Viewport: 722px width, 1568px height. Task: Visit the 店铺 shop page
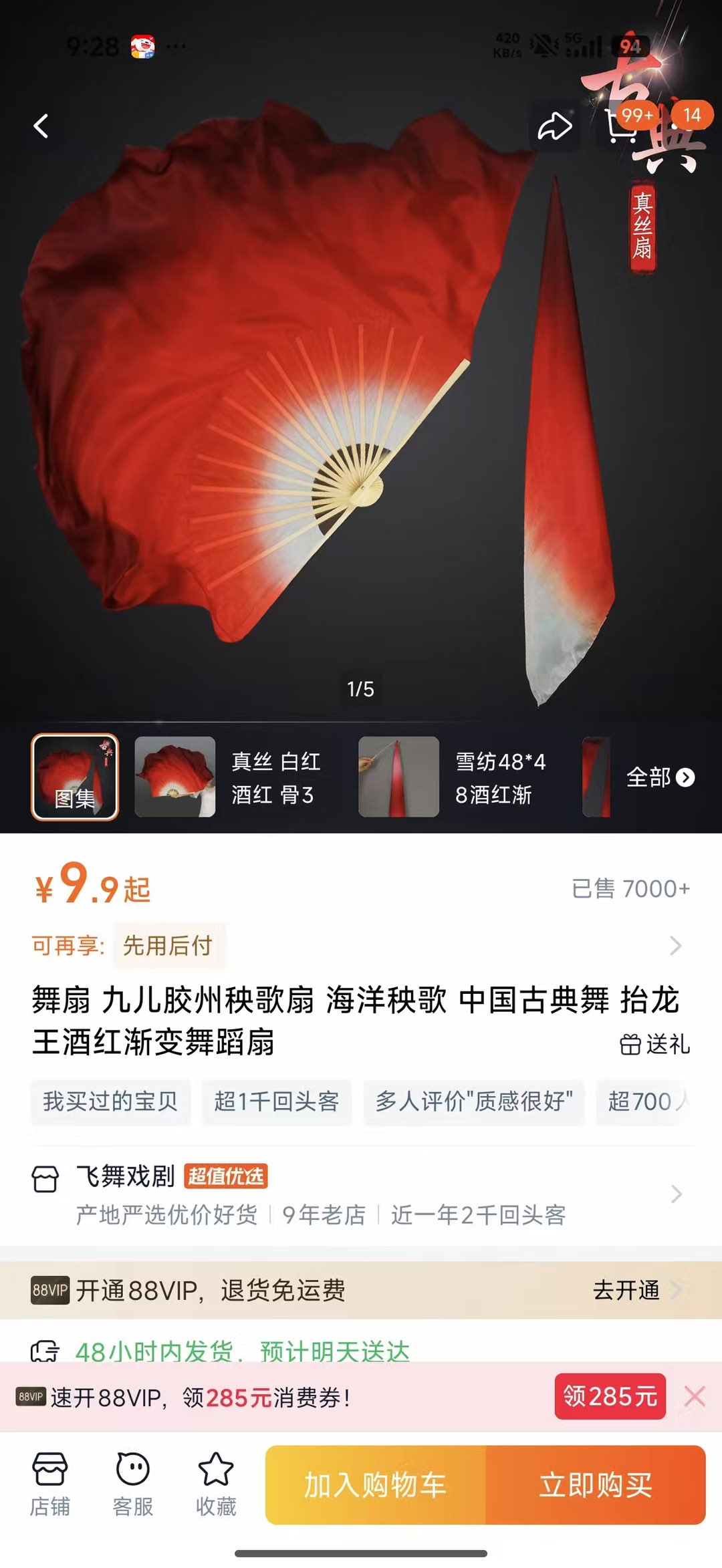click(50, 1484)
